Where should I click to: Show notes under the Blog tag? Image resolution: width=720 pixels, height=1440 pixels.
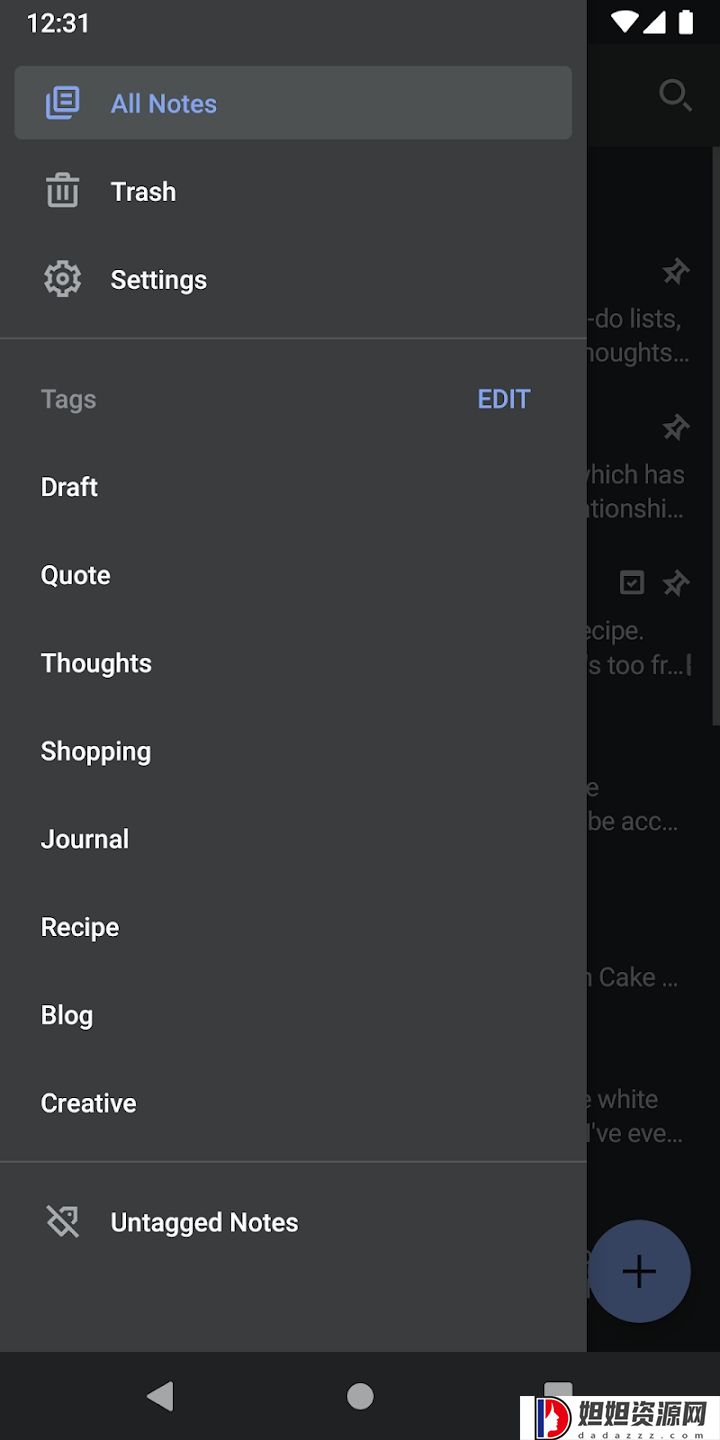293,1015
